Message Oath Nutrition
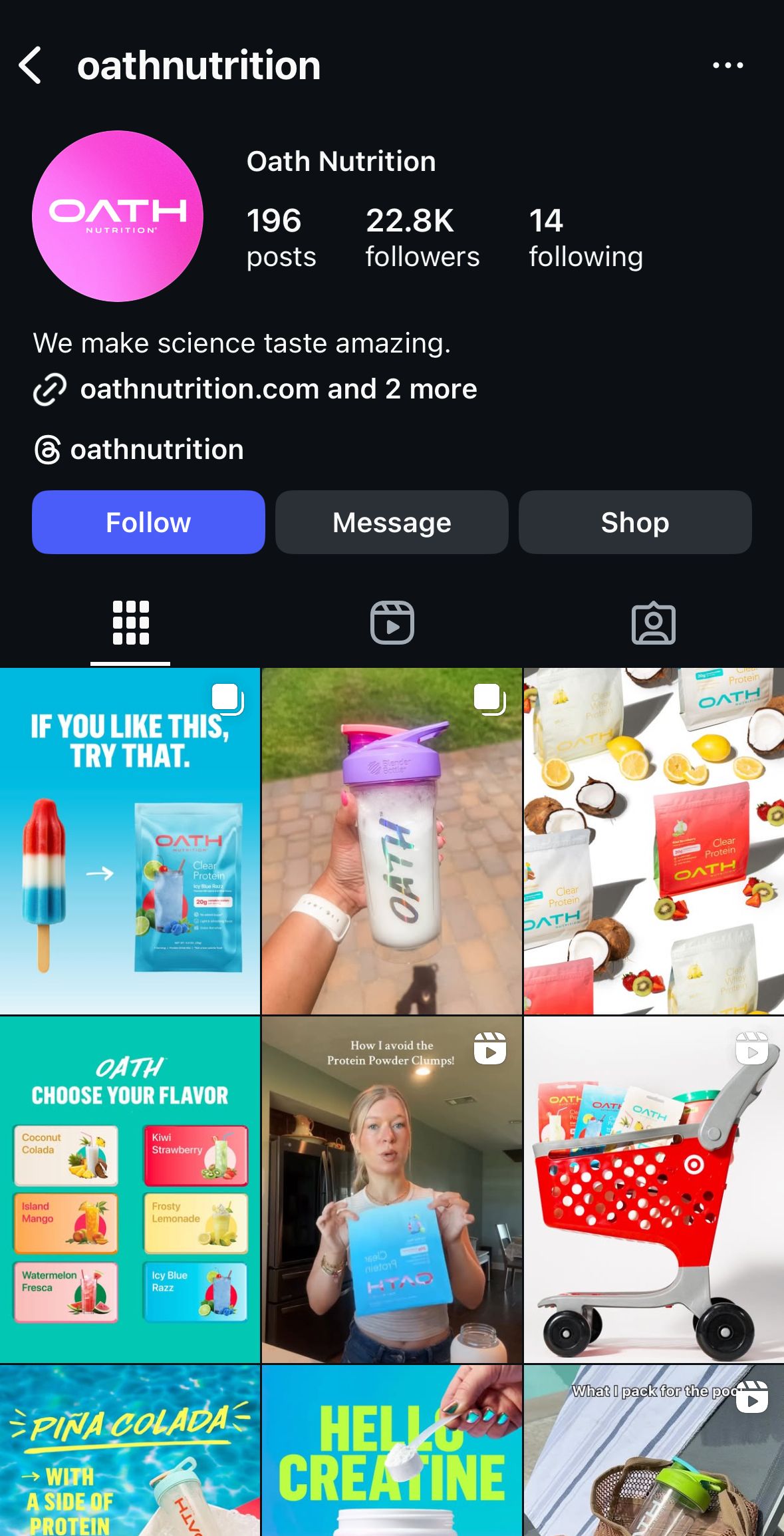 click(x=392, y=522)
